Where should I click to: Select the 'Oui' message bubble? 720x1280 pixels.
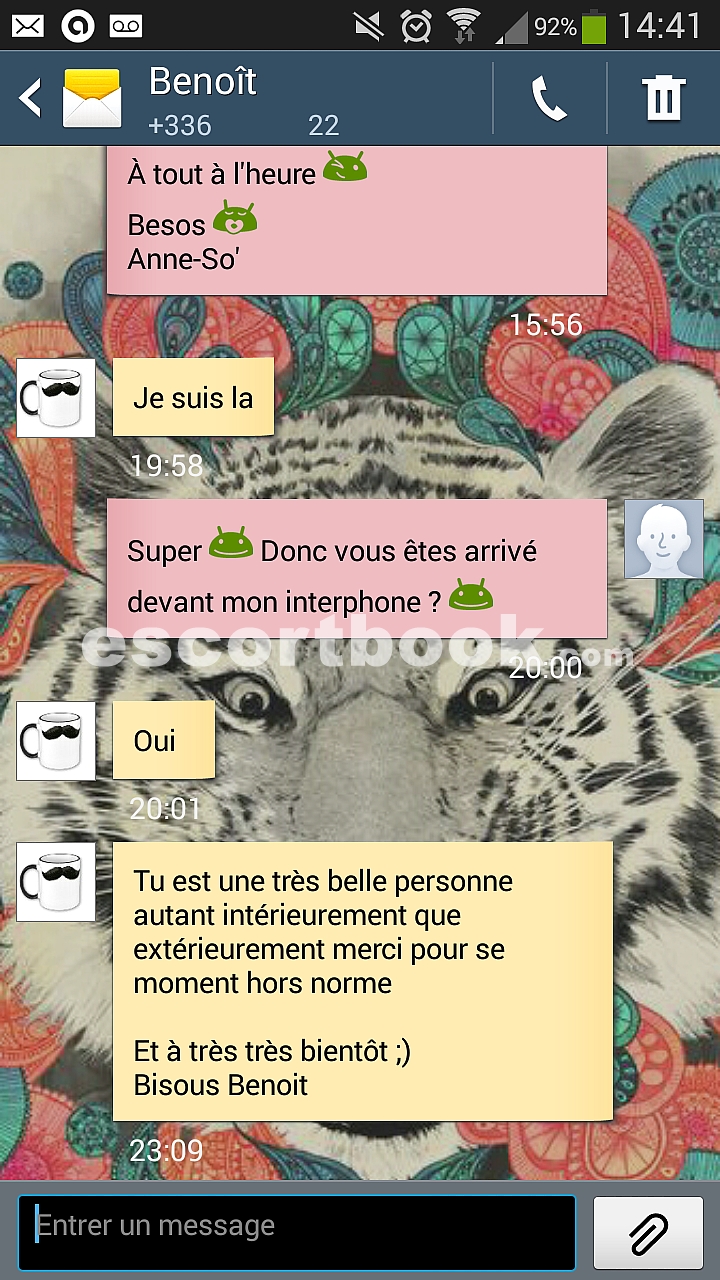tap(164, 740)
